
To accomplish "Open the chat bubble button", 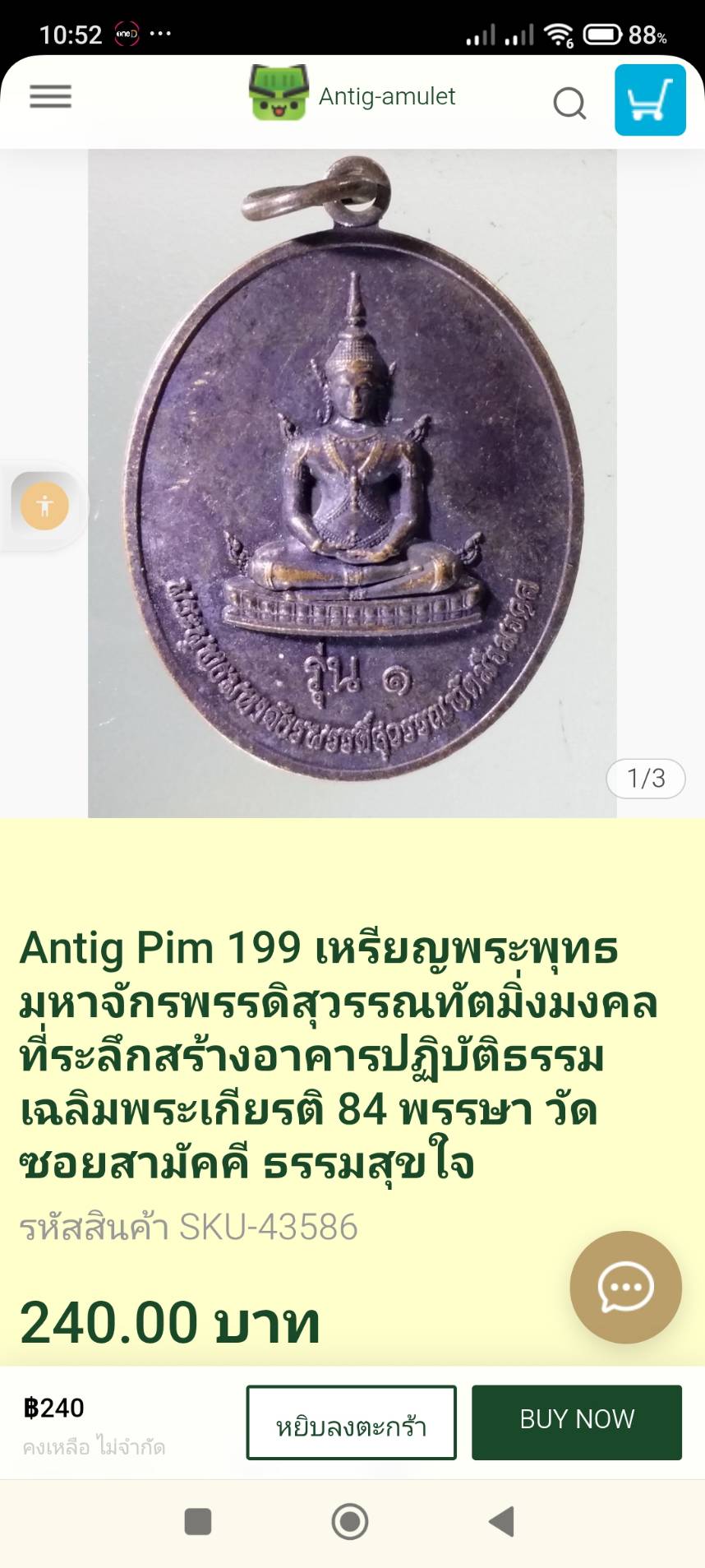I will [x=626, y=1287].
